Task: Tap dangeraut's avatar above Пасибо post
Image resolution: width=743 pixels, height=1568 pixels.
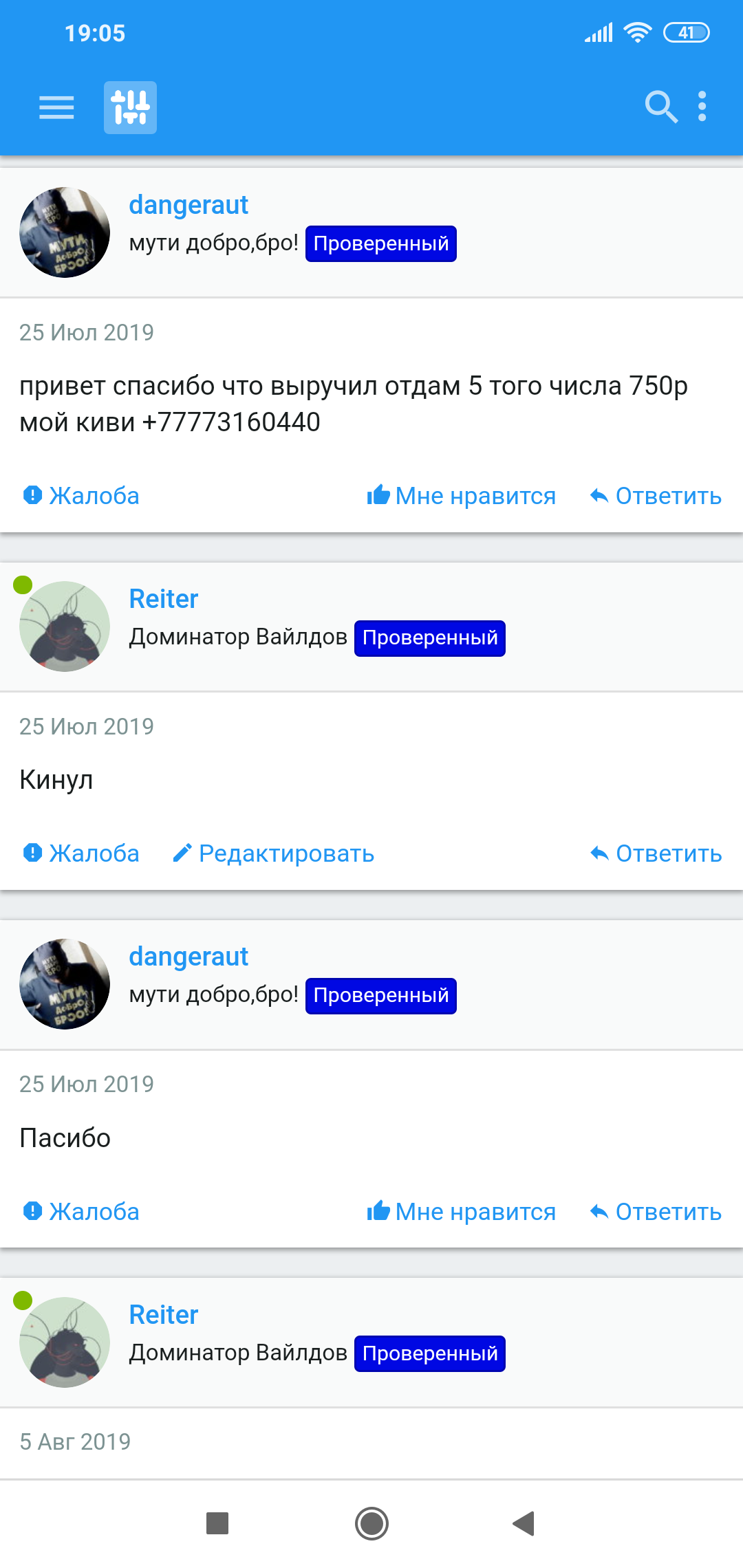Action: (x=65, y=984)
